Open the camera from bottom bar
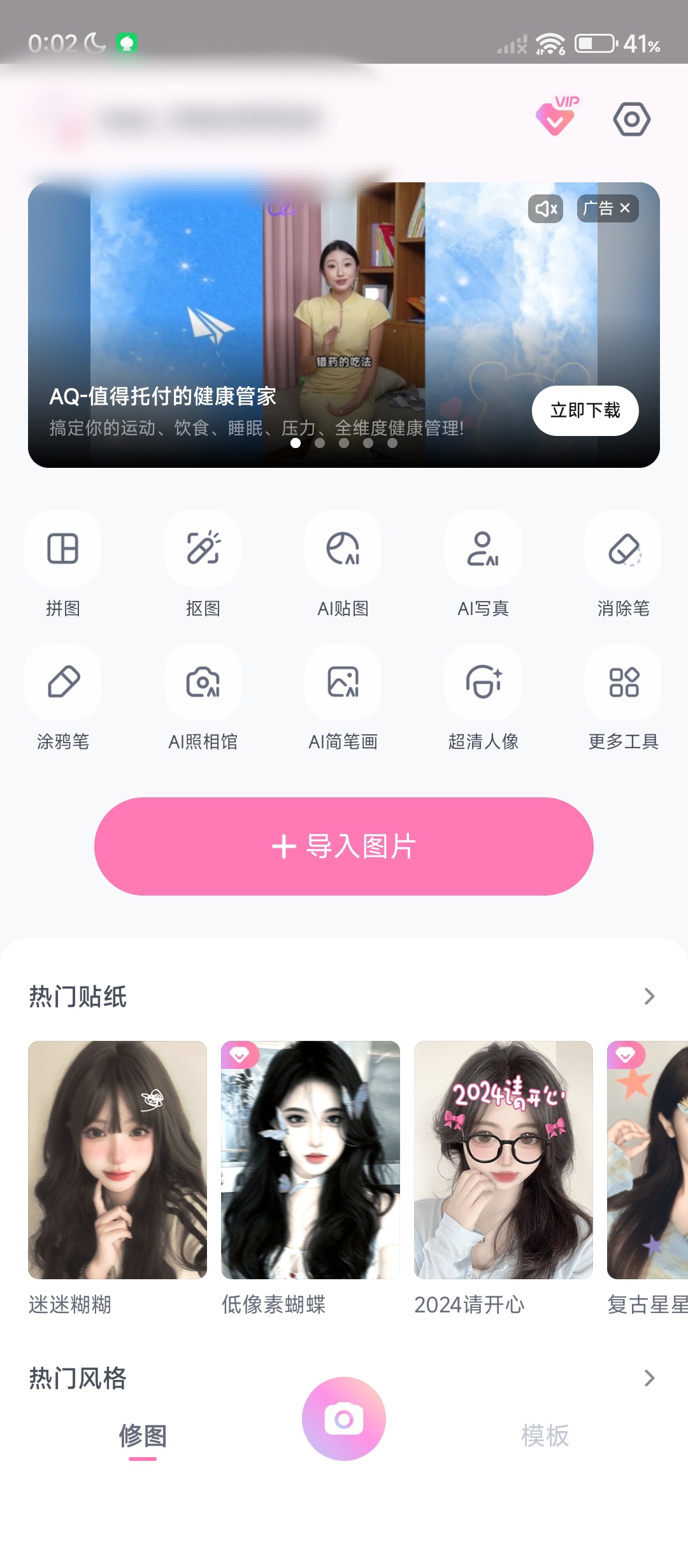This screenshot has width=688, height=1568. tap(344, 1419)
